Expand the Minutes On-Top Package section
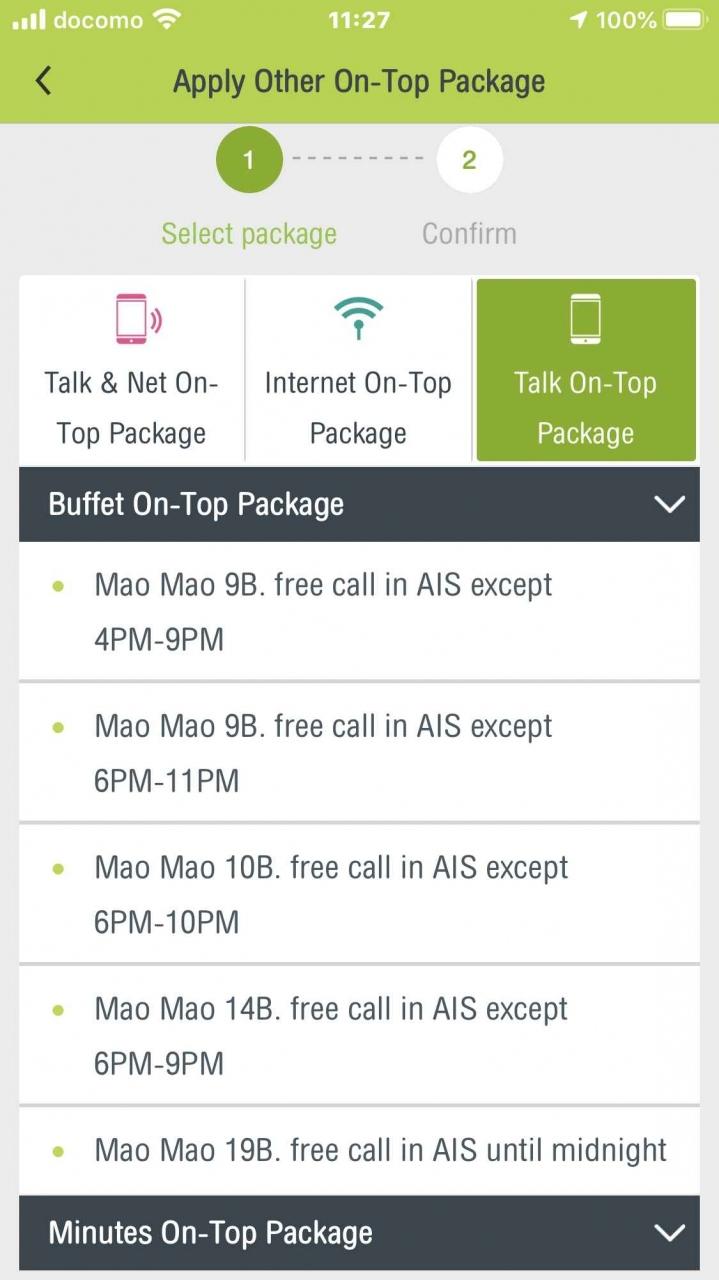 [x=668, y=1232]
